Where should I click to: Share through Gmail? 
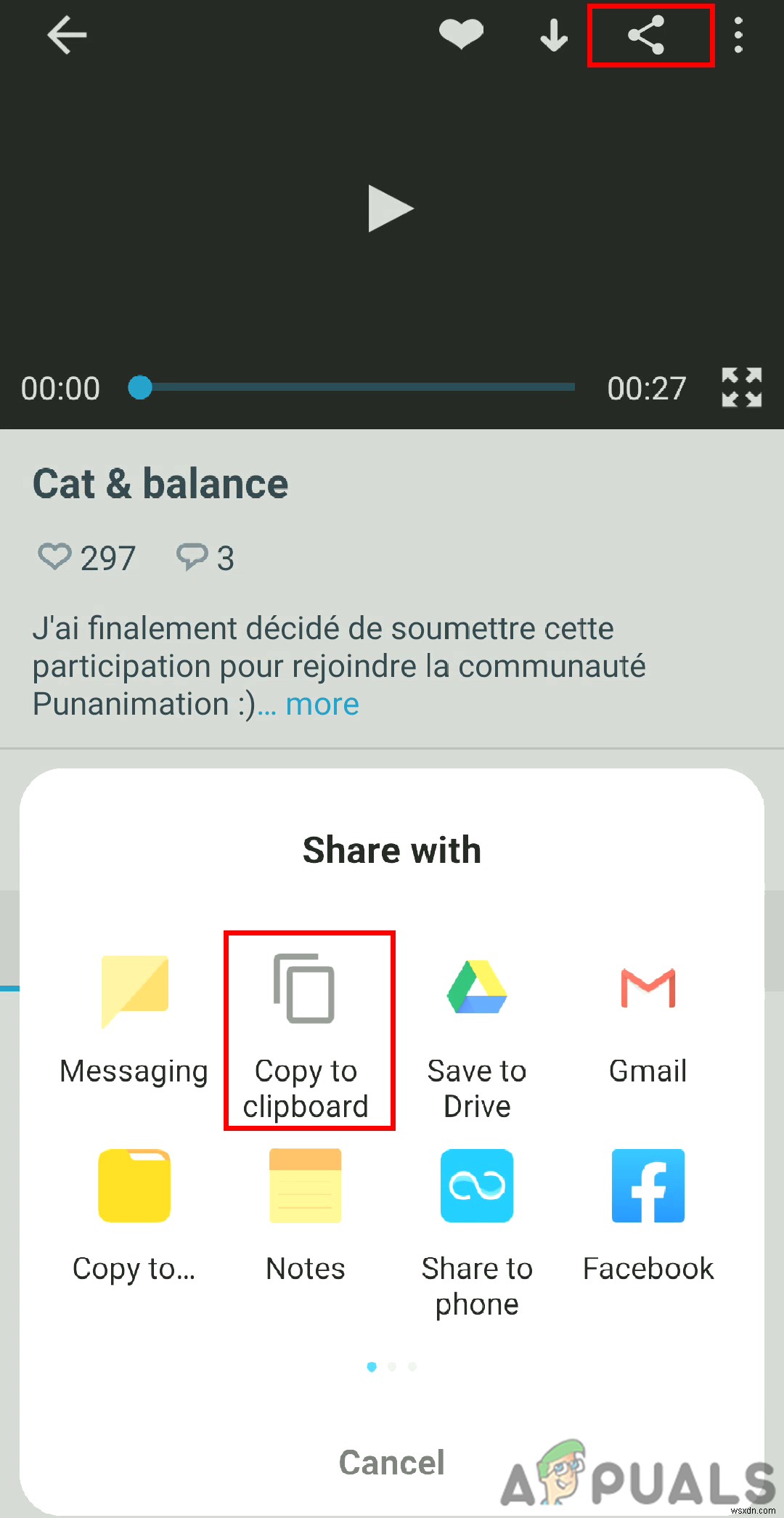[648, 1017]
